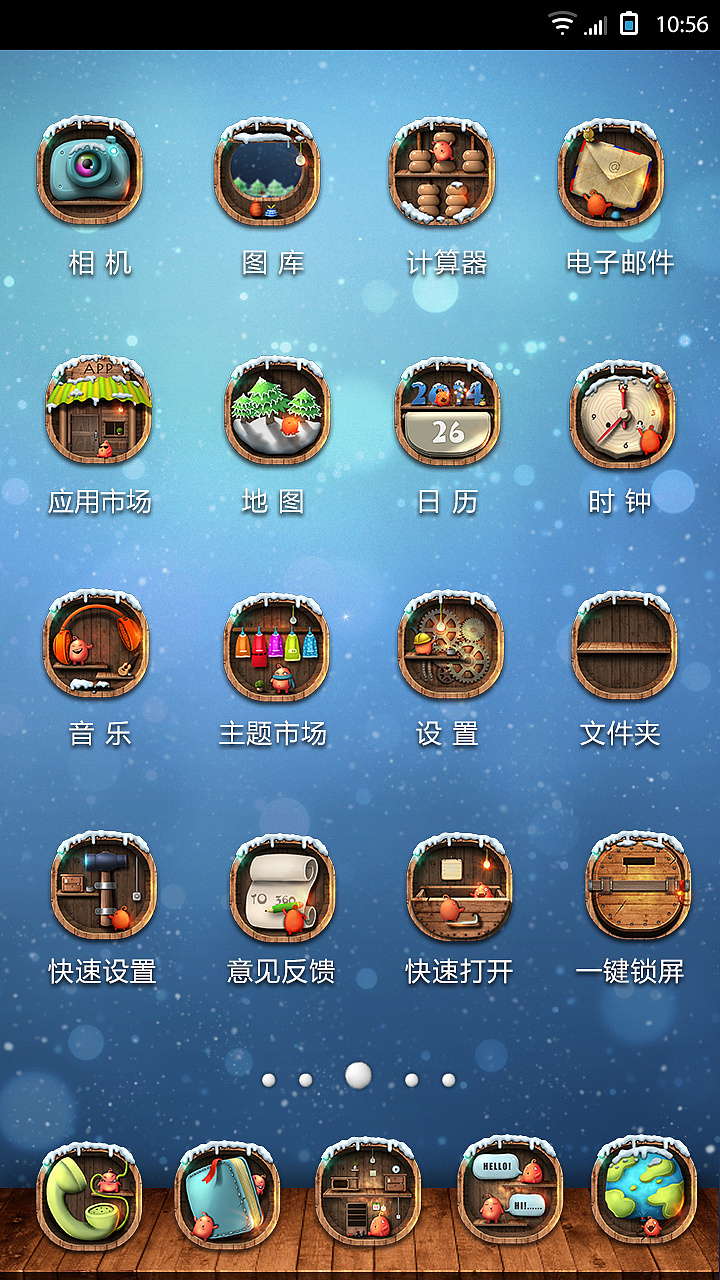Screen dimensions: 720x1280
Task: Open the phone dialer in the dock
Action: point(90,1195)
